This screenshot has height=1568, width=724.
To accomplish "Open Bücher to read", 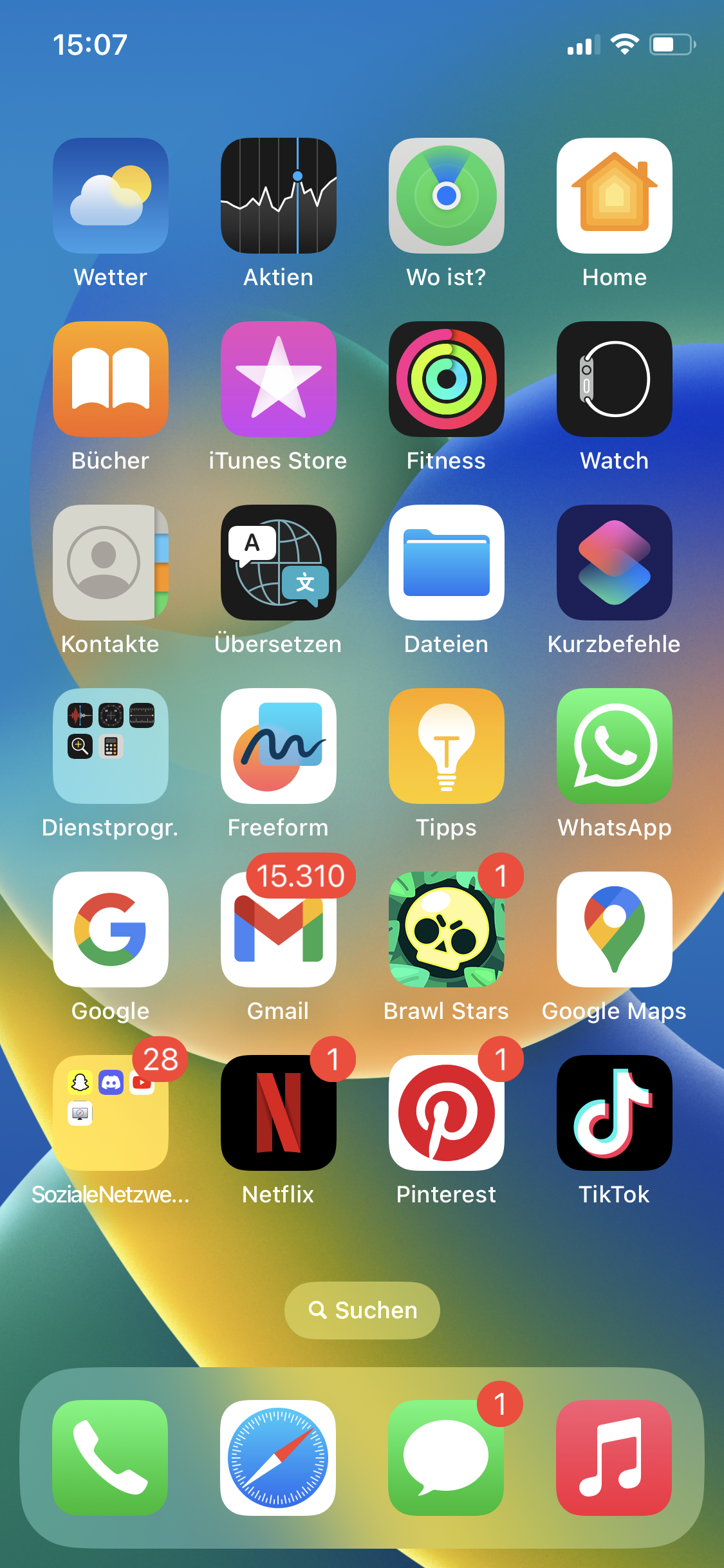I will pyautogui.click(x=109, y=378).
